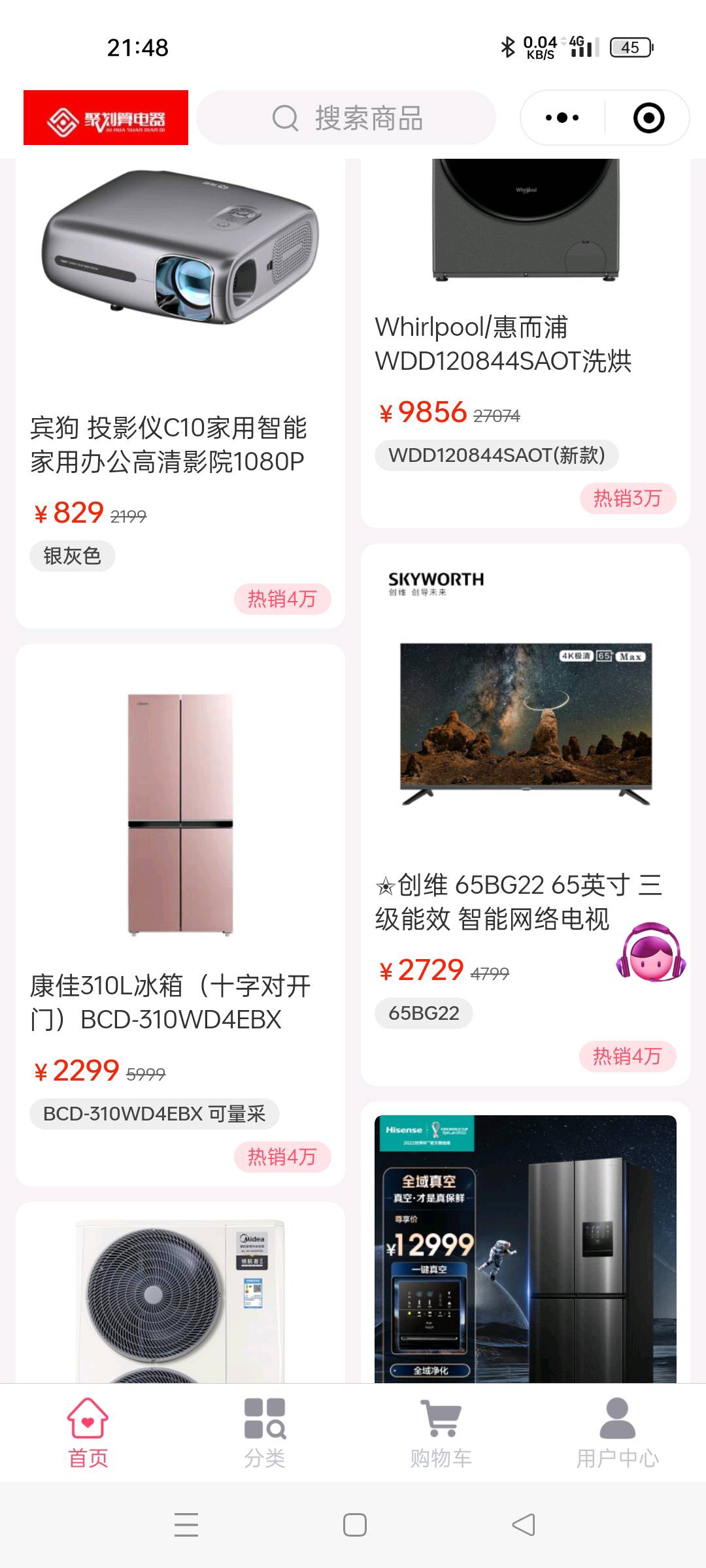Screen dimensions: 706x1568
Task: Close the mini program with the circle icon
Action: 648,118
